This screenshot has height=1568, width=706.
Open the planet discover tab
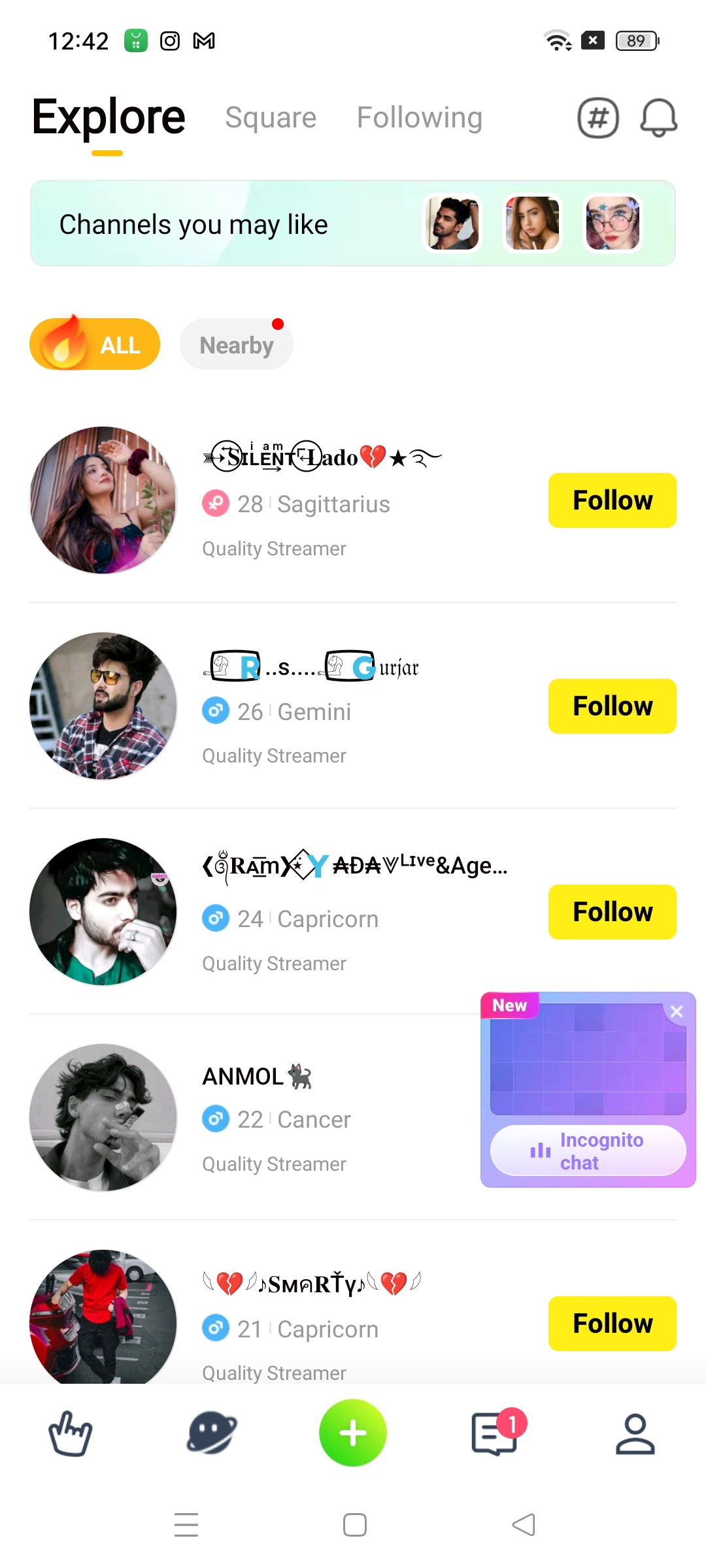[211, 1433]
